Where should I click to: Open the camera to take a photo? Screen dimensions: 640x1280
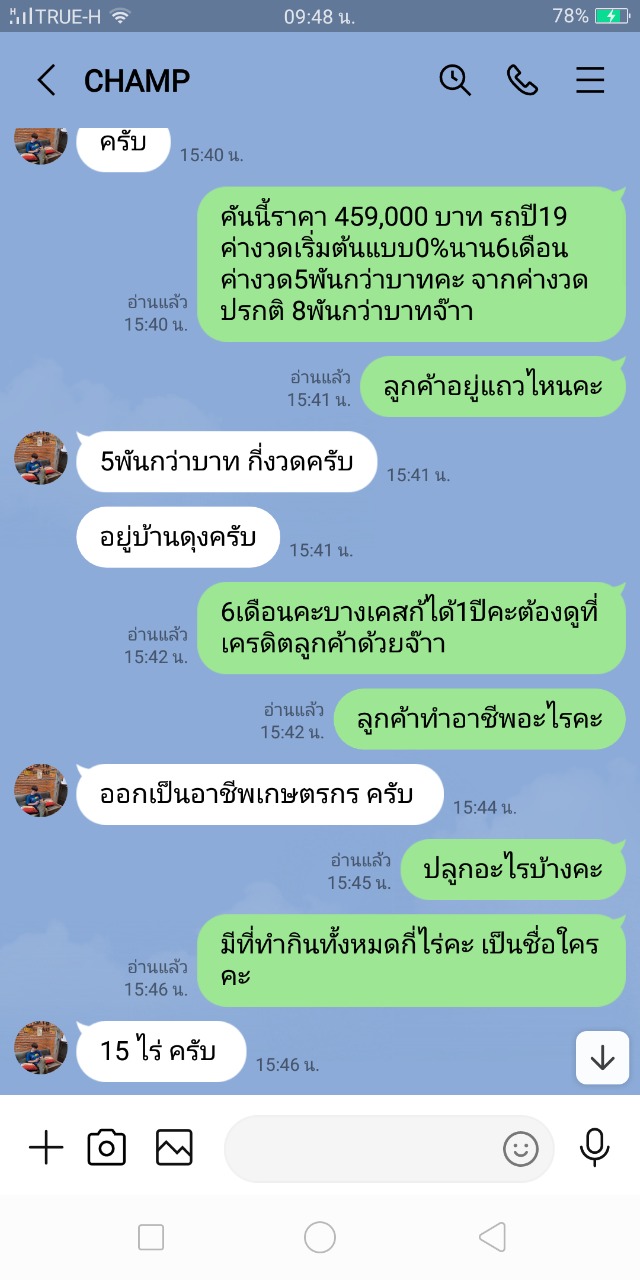click(x=107, y=1148)
